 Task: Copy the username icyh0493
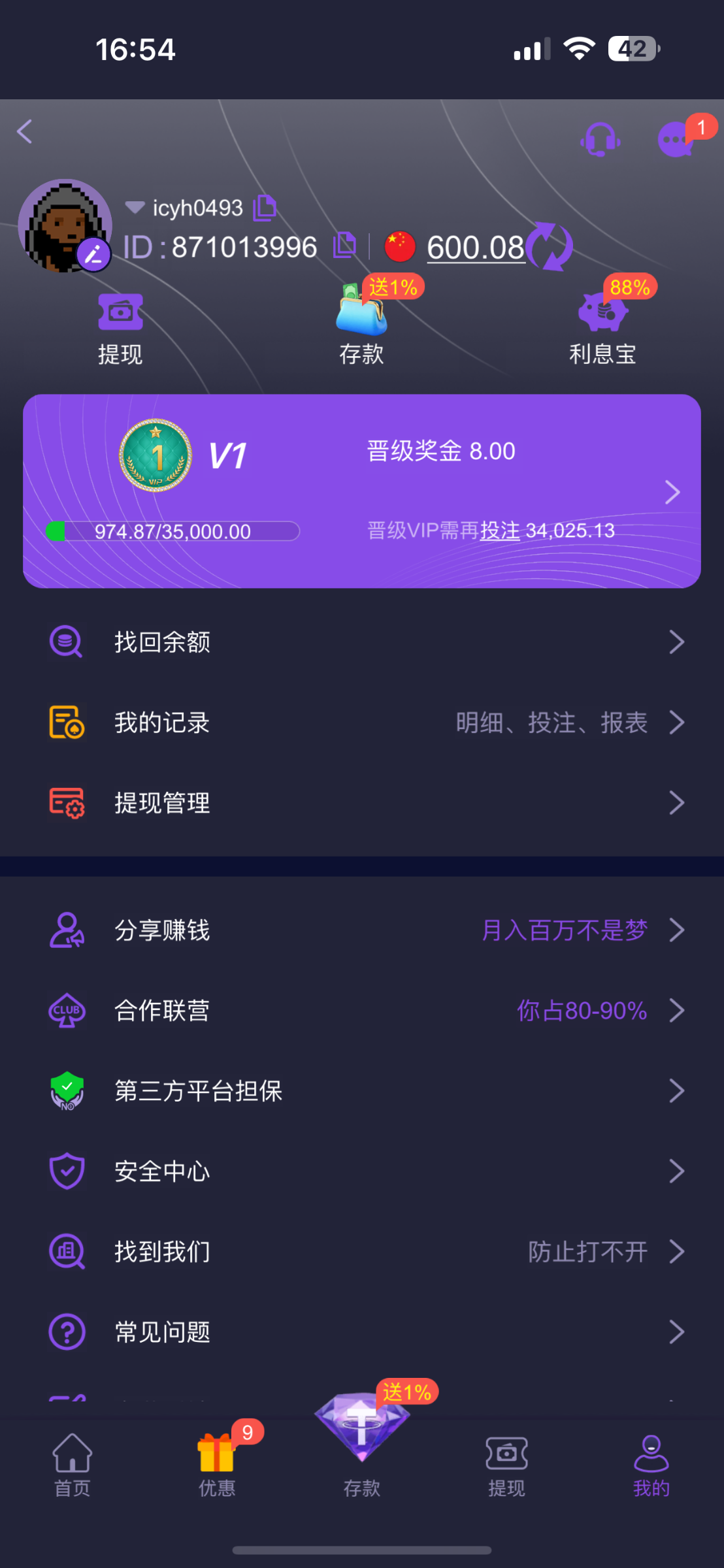[x=265, y=208]
